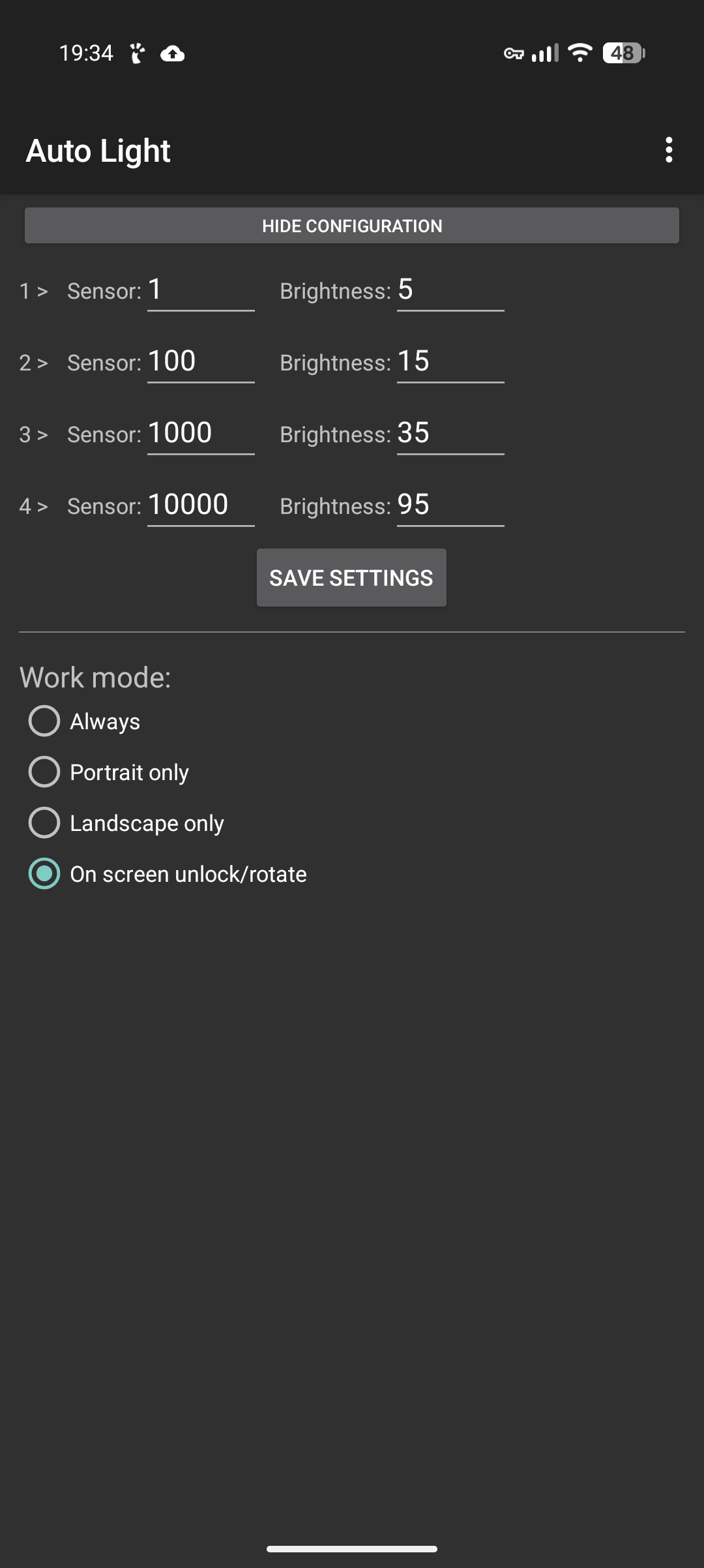704x1568 pixels.
Task: Edit the Sensor field showing 1000
Action: 200,434
